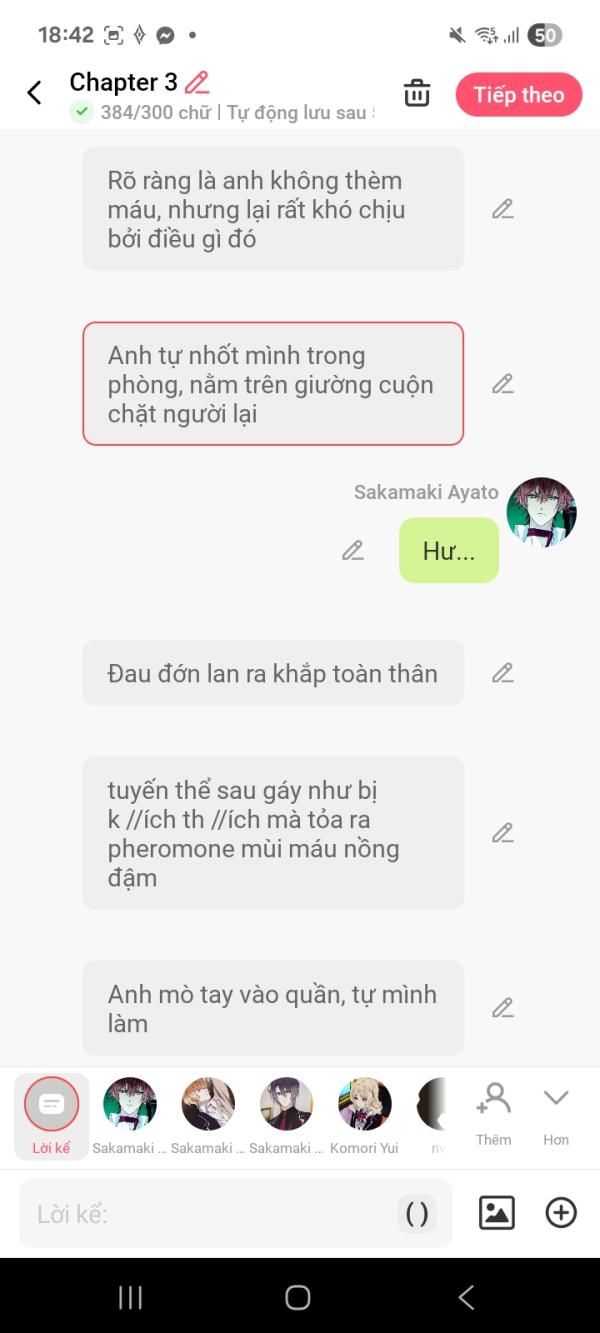Go to the Android home screen
The height and width of the screenshot is (1333, 600).
(298, 1297)
